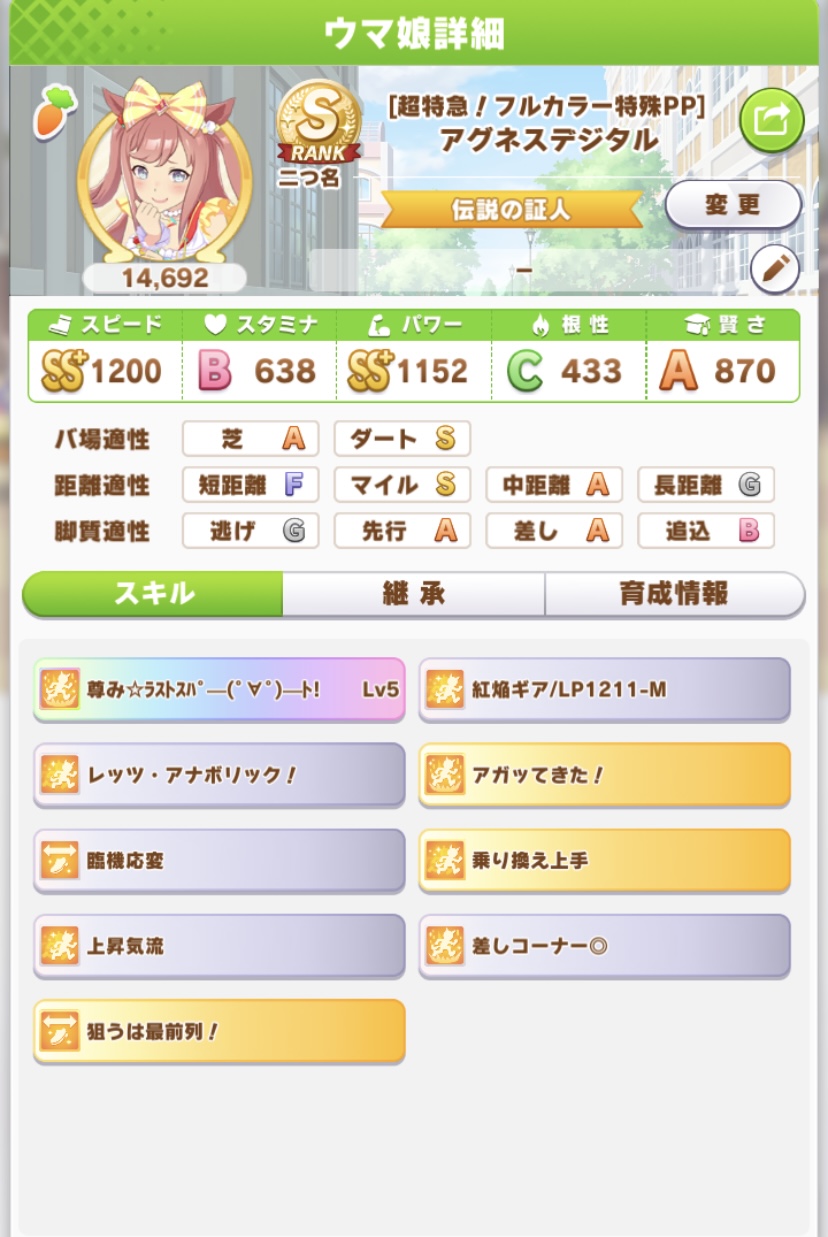Tap the 変更 button
This screenshot has height=1237, width=828.
coord(733,206)
